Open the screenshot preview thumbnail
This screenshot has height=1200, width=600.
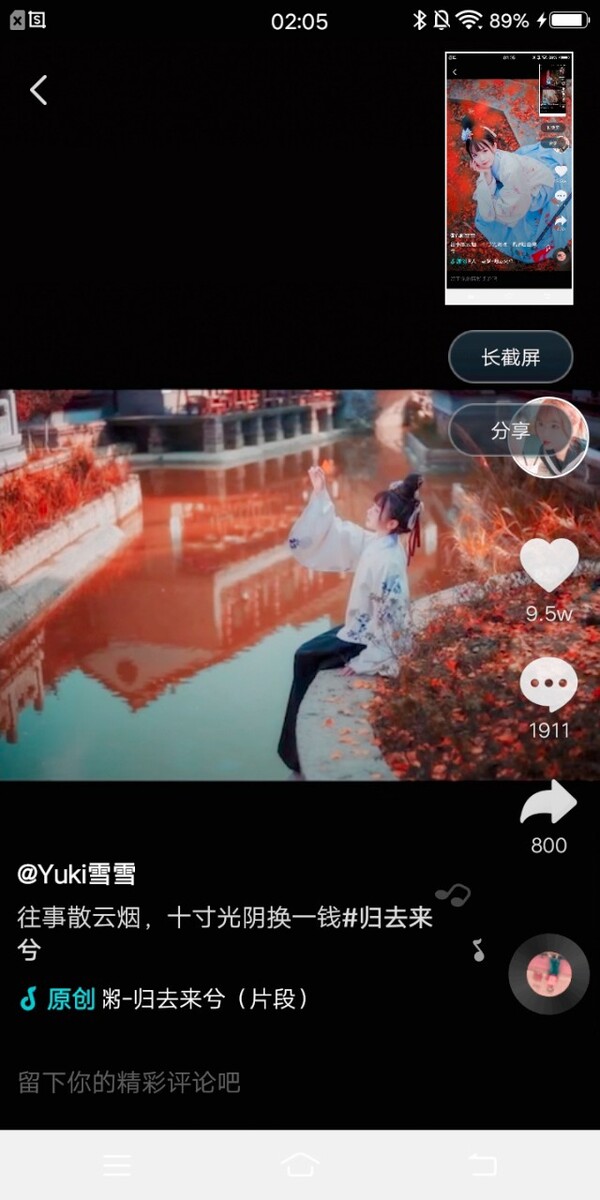click(509, 178)
